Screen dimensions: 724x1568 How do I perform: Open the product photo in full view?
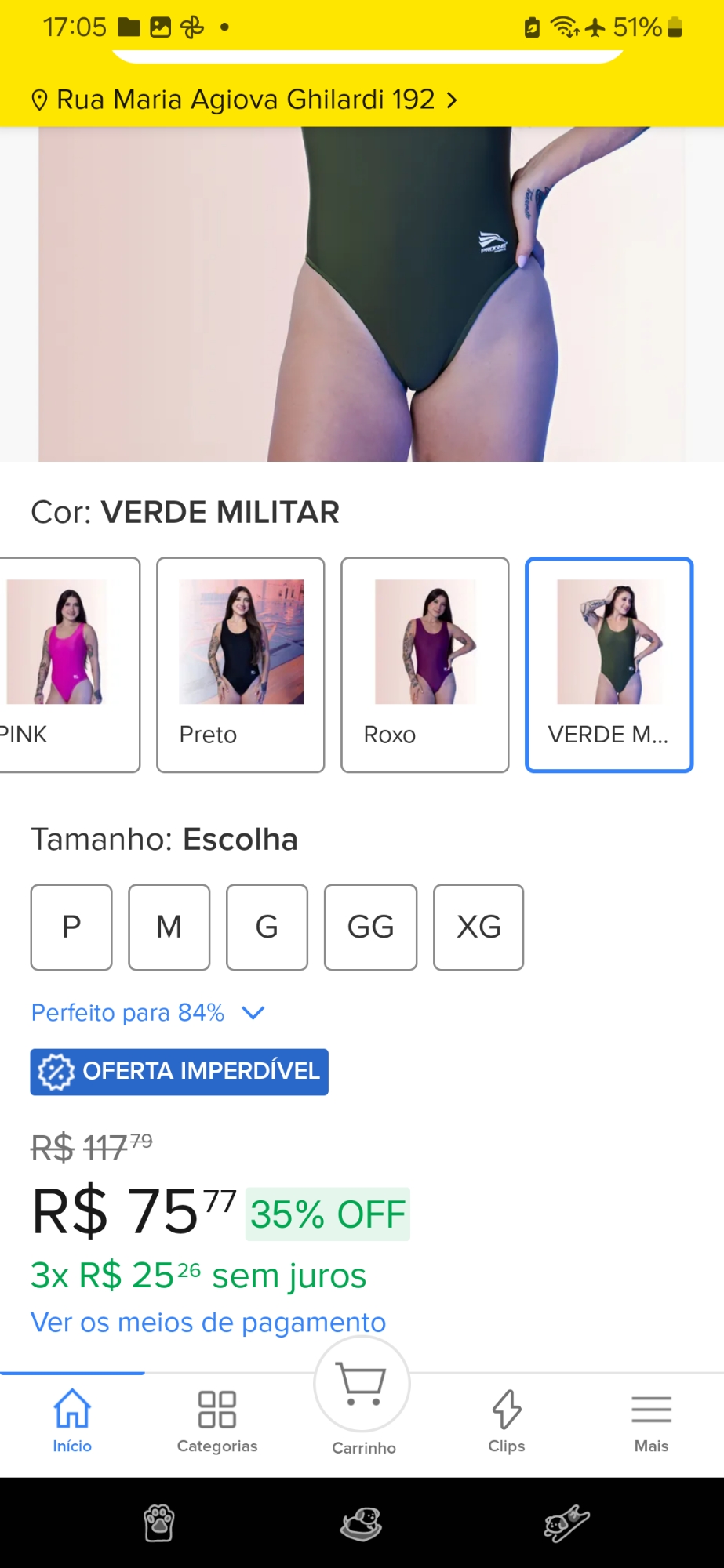pos(362,294)
